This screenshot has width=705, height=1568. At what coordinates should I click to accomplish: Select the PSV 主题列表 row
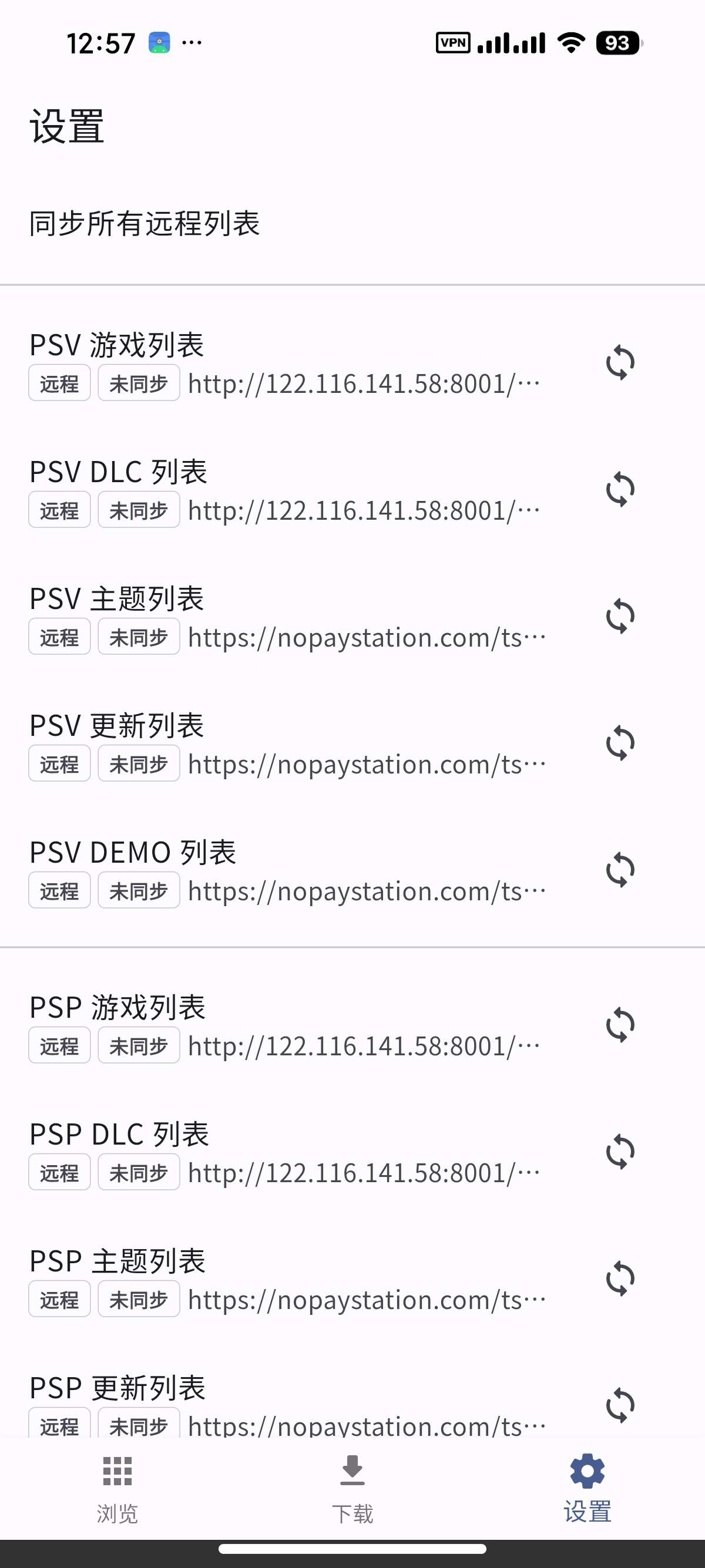(x=352, y=617)
